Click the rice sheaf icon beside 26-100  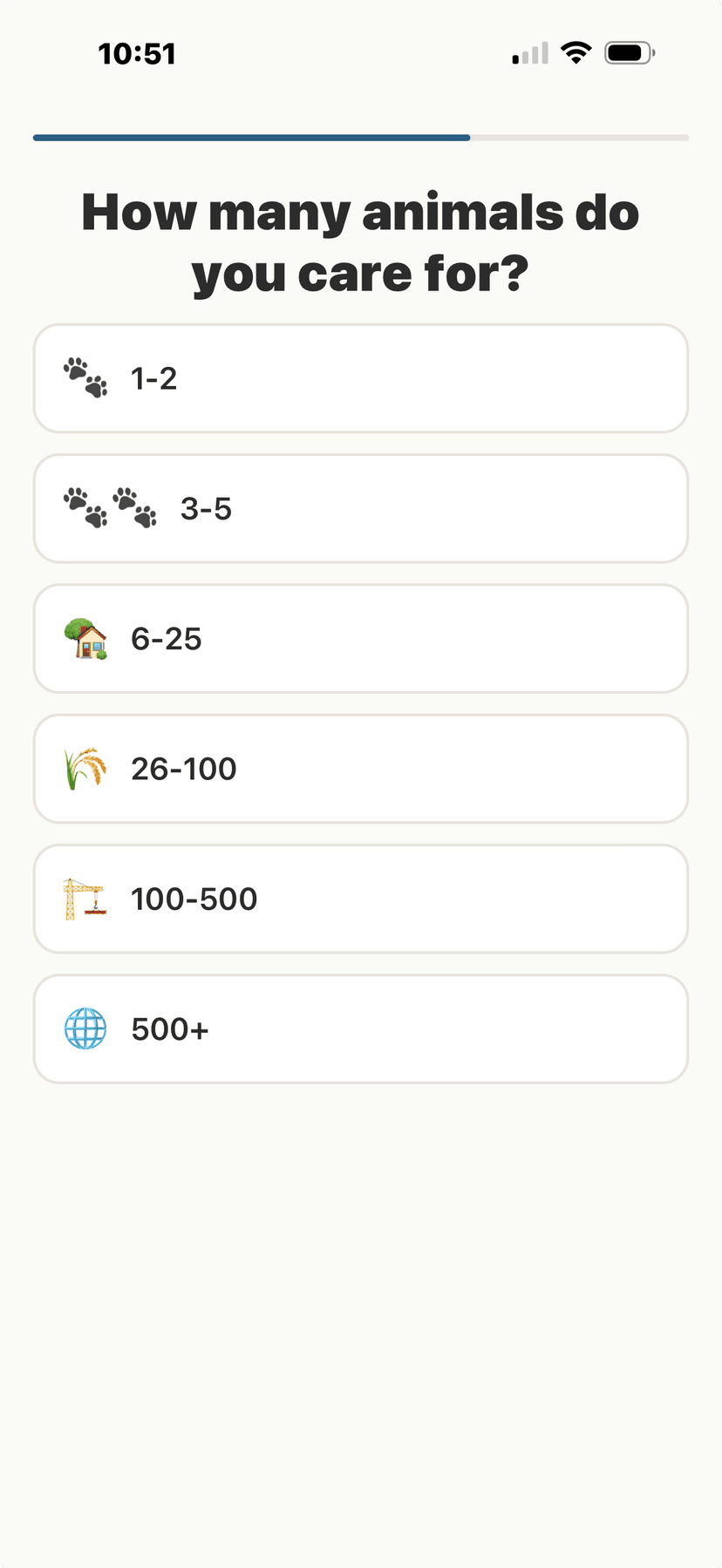(x=85, y=768)
